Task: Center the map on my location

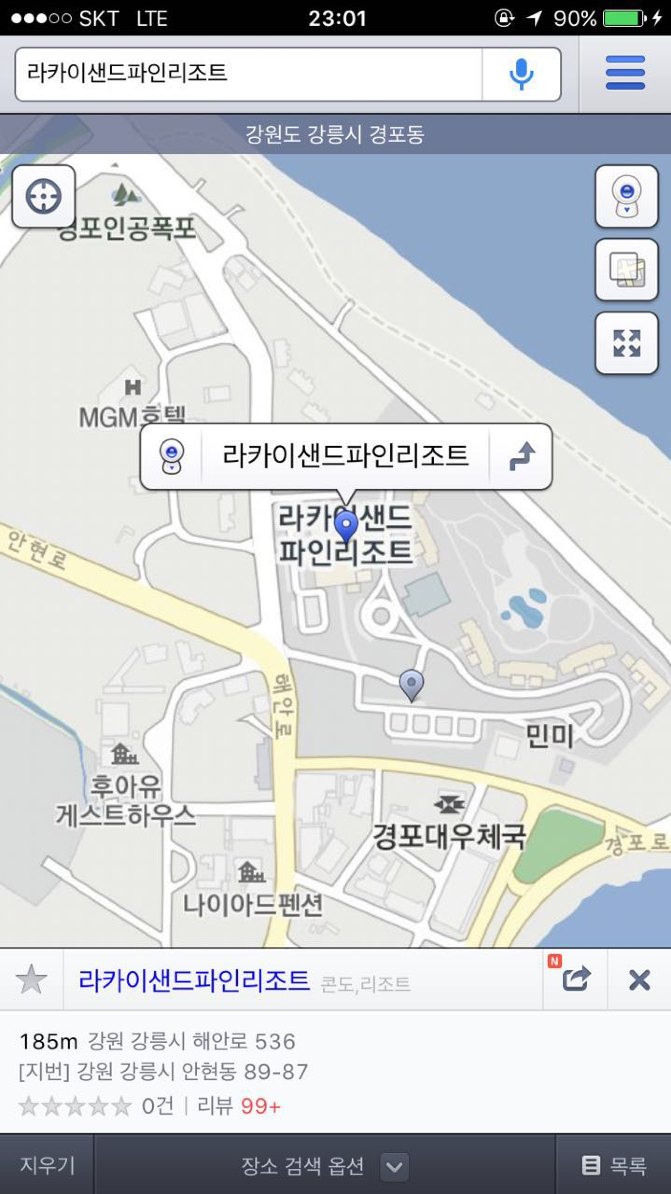Action: pos(43,196)
